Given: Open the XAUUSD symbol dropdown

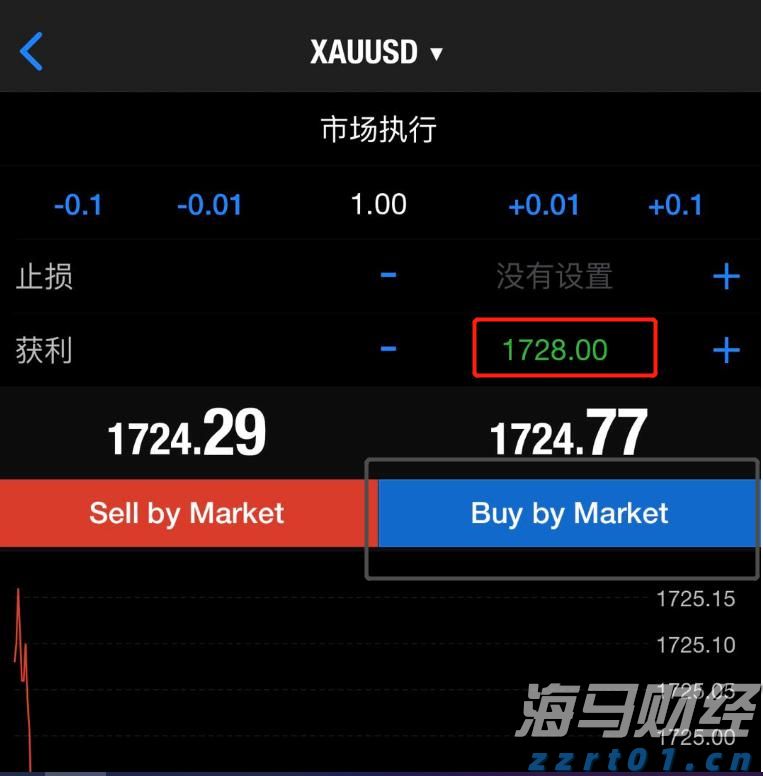Looking at the screenshot, I should (376, 51).
